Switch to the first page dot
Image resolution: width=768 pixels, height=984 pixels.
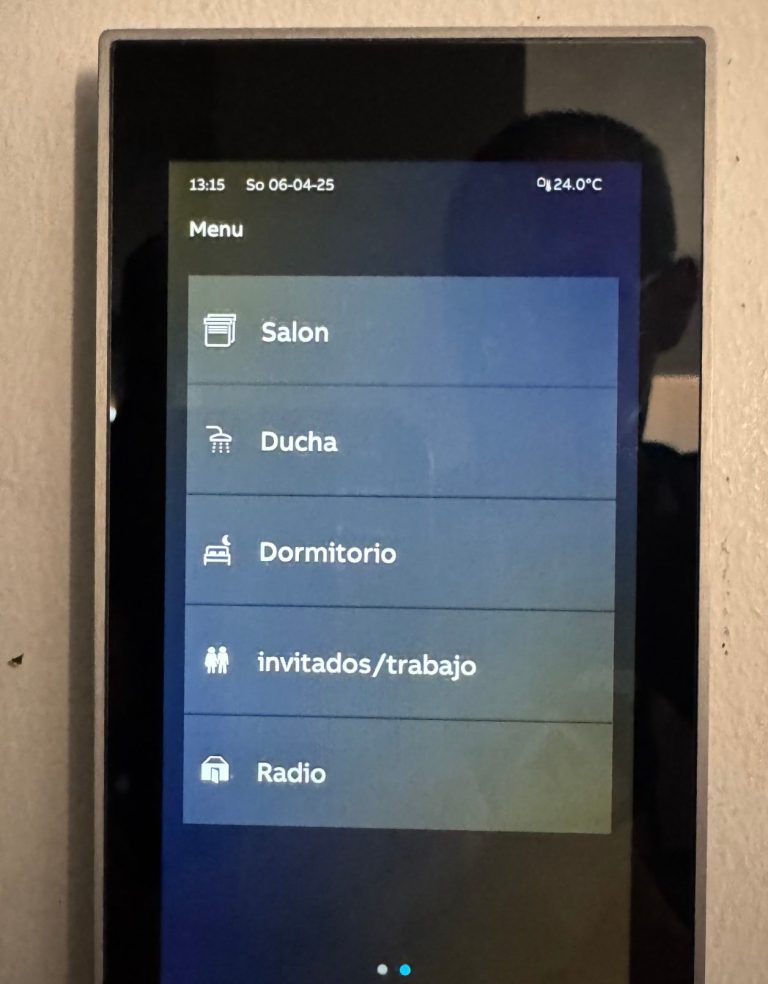coord(382,969)
